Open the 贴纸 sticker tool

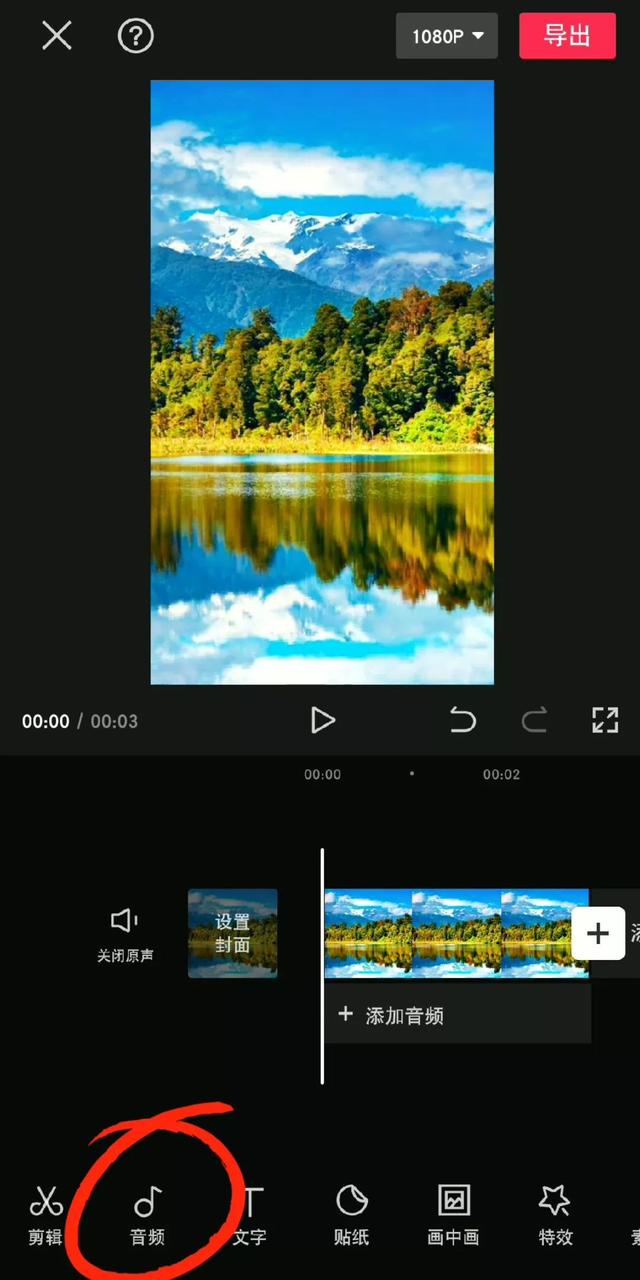click(351, 1215)
